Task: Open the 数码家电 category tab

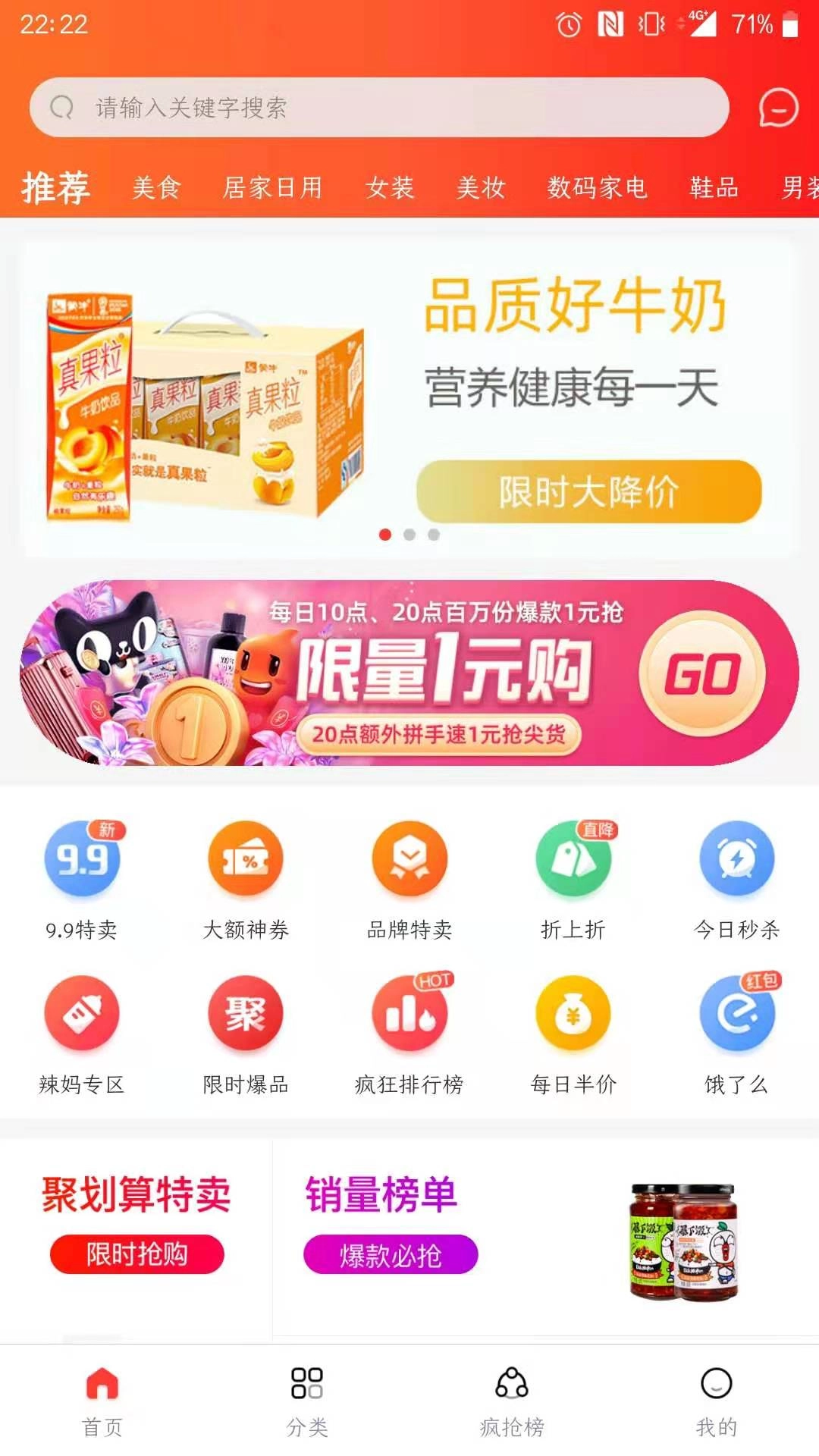Action: pyautogui.click(x=595, y=189)
